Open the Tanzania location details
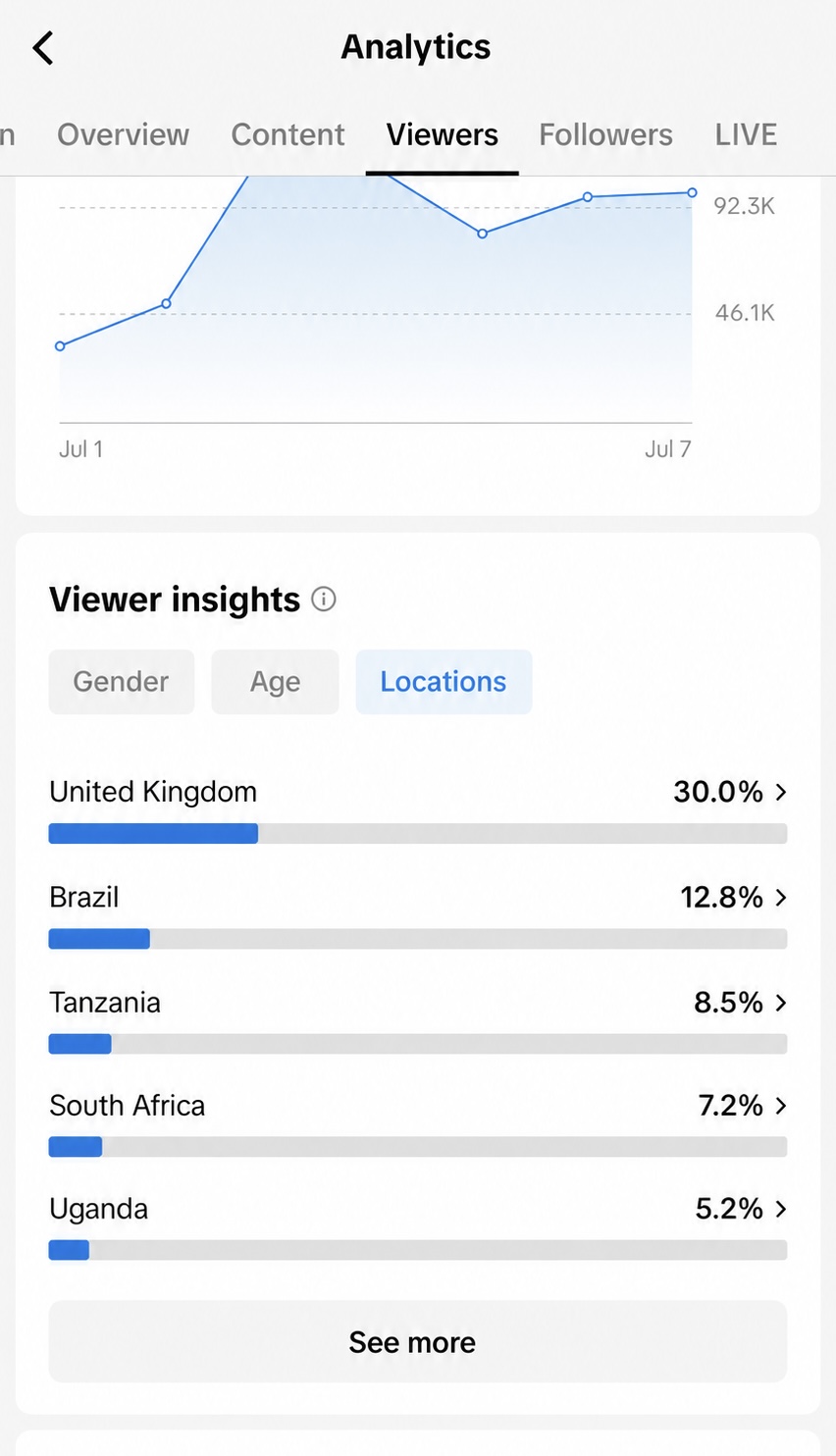Image resolution: width=836 pixels, height=1456 pixels. click(x=418, y=1019)
